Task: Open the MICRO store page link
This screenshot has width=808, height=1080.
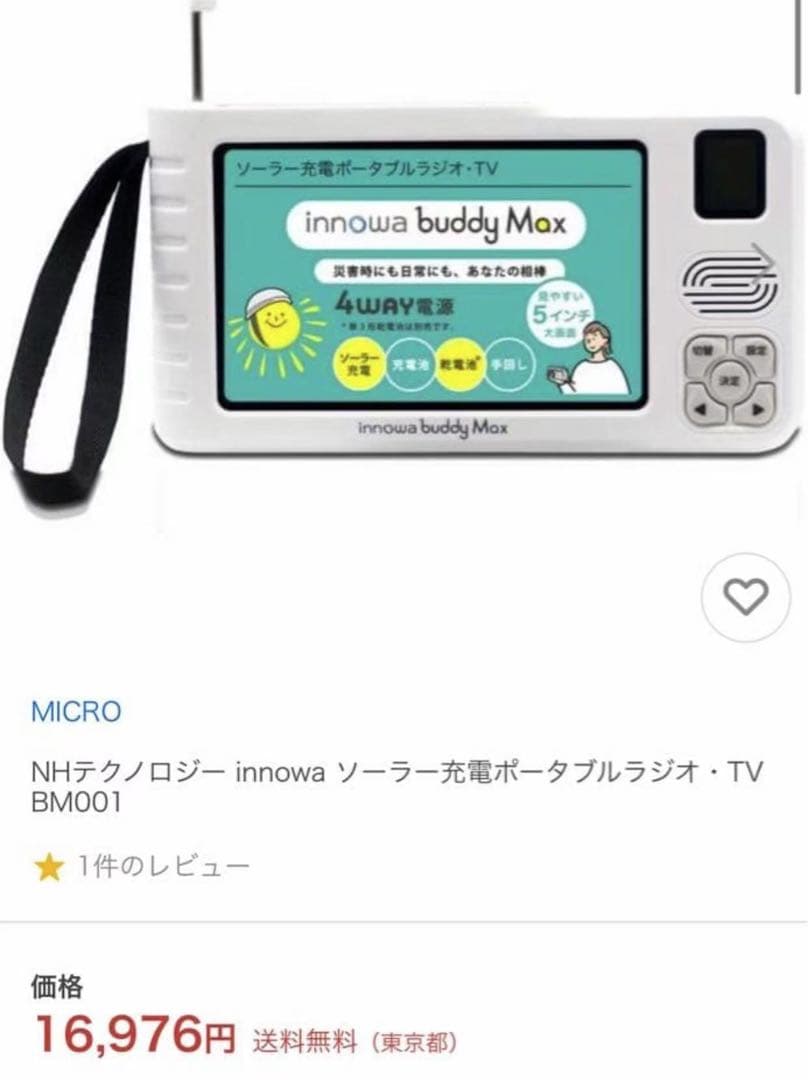Action: [x=75, y=712]
